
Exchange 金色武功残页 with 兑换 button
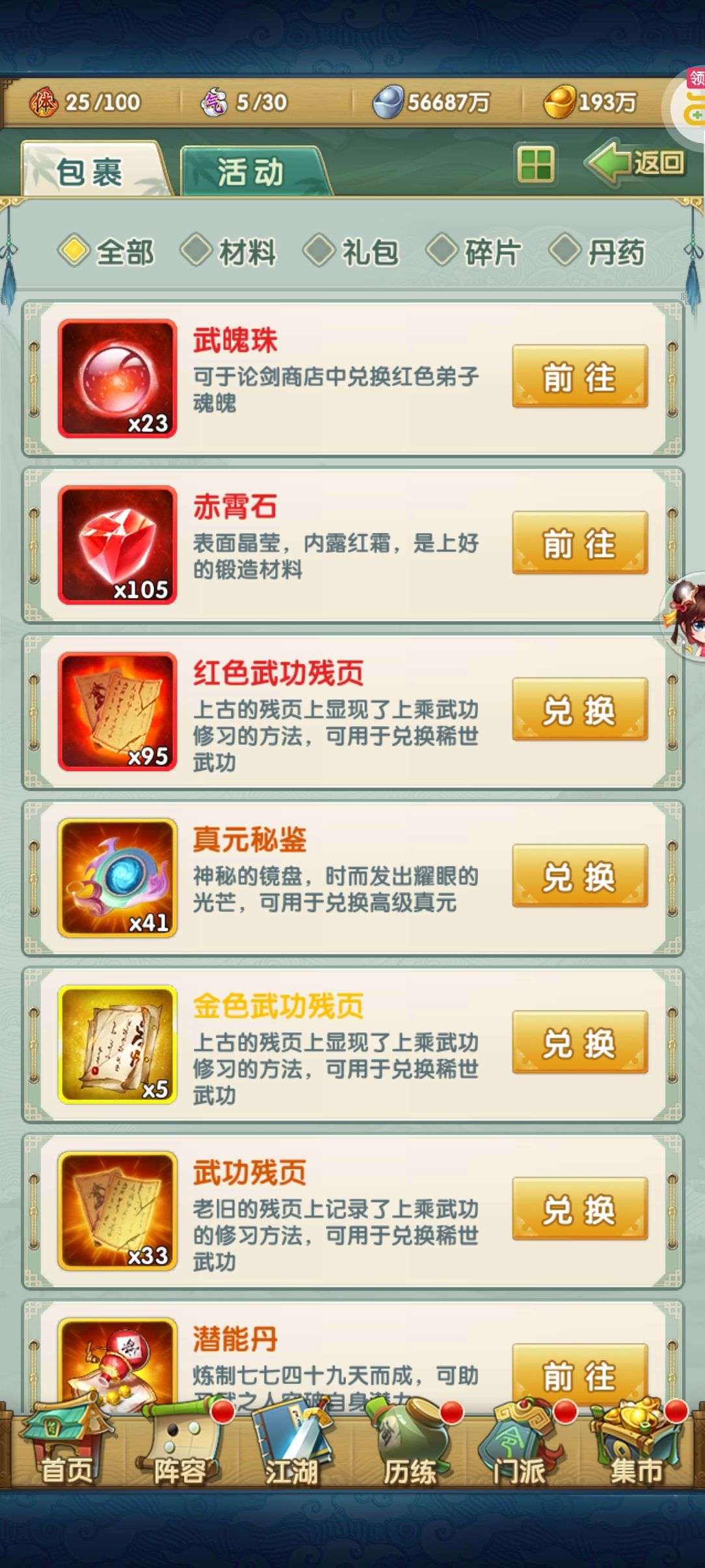(x=579, y=1042)
